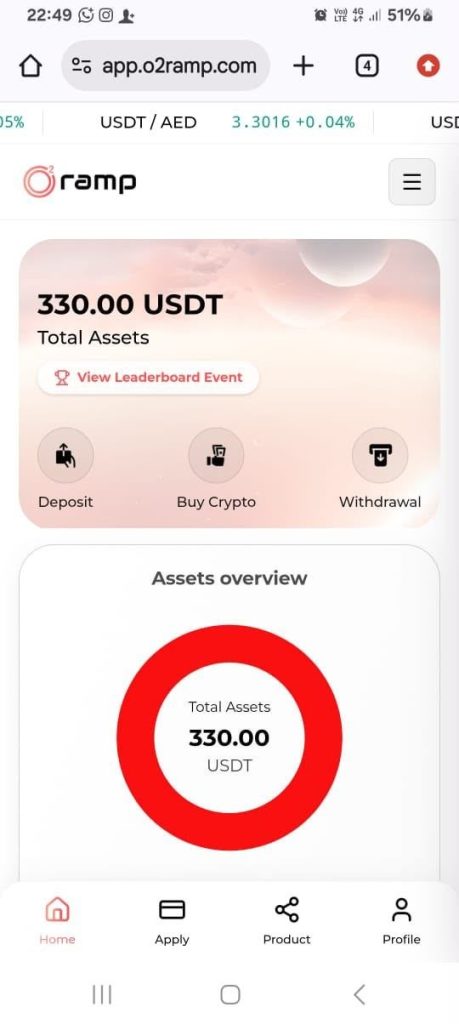Open the Withdrawal option
The image size is (459, 1024).
click(380, 469)
